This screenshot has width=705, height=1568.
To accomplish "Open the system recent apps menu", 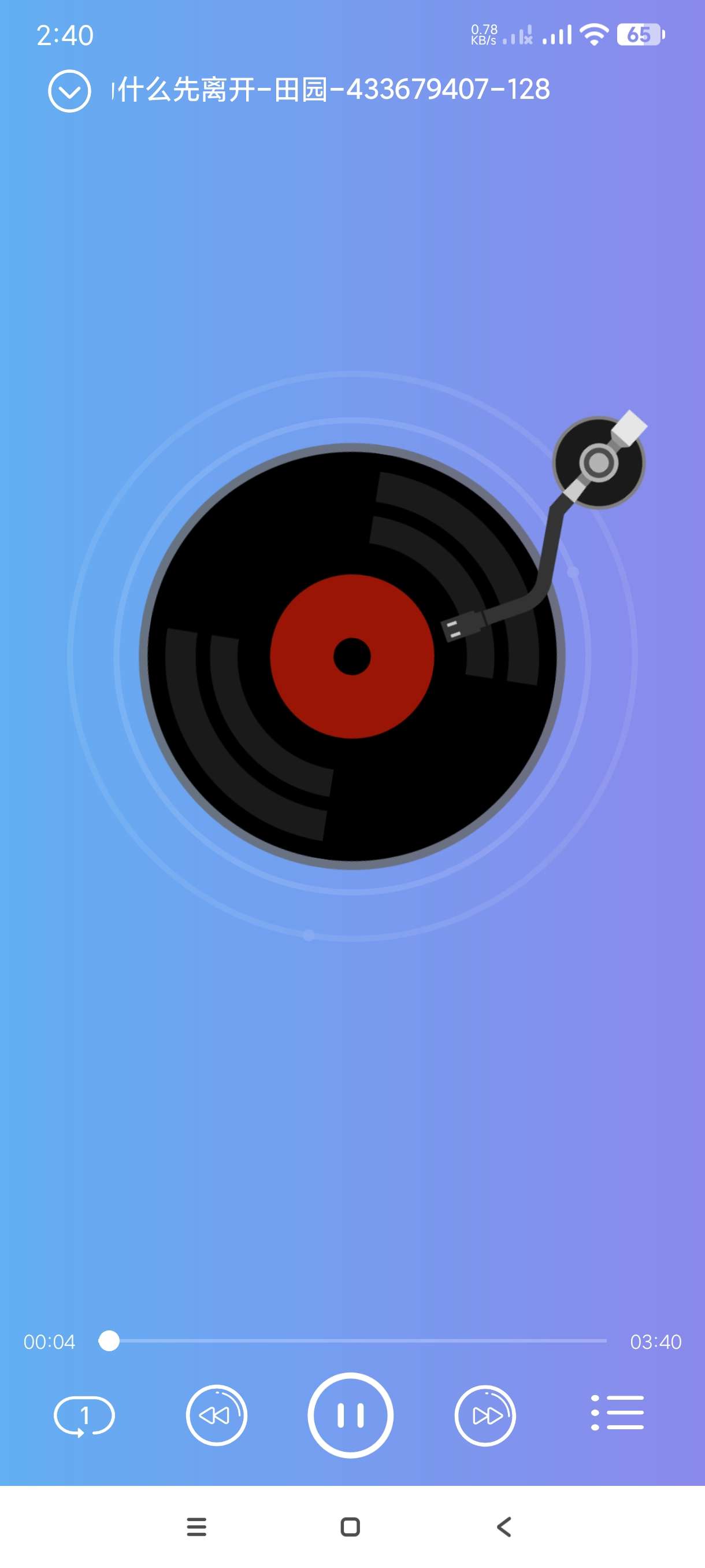I will pos(196,1526).
